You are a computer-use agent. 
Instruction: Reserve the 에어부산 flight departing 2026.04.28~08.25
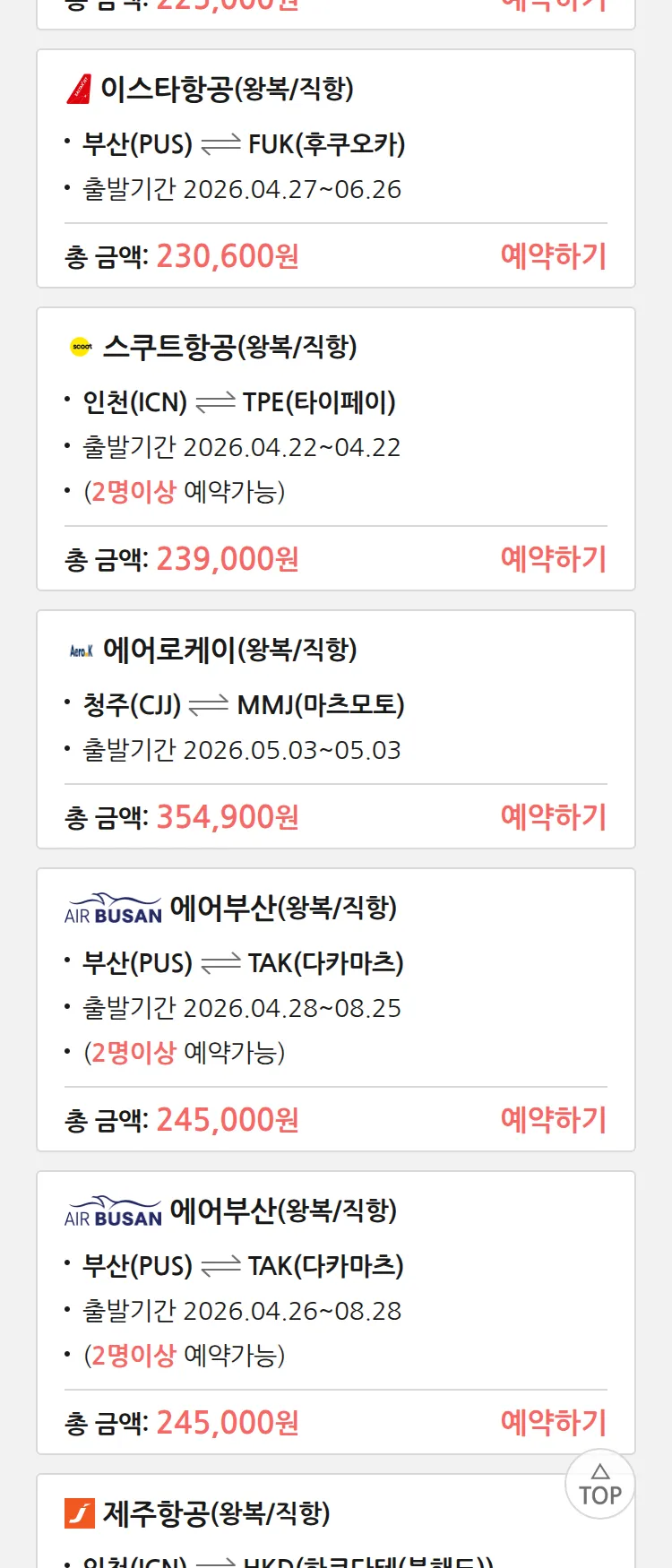tap(553, 1120)
